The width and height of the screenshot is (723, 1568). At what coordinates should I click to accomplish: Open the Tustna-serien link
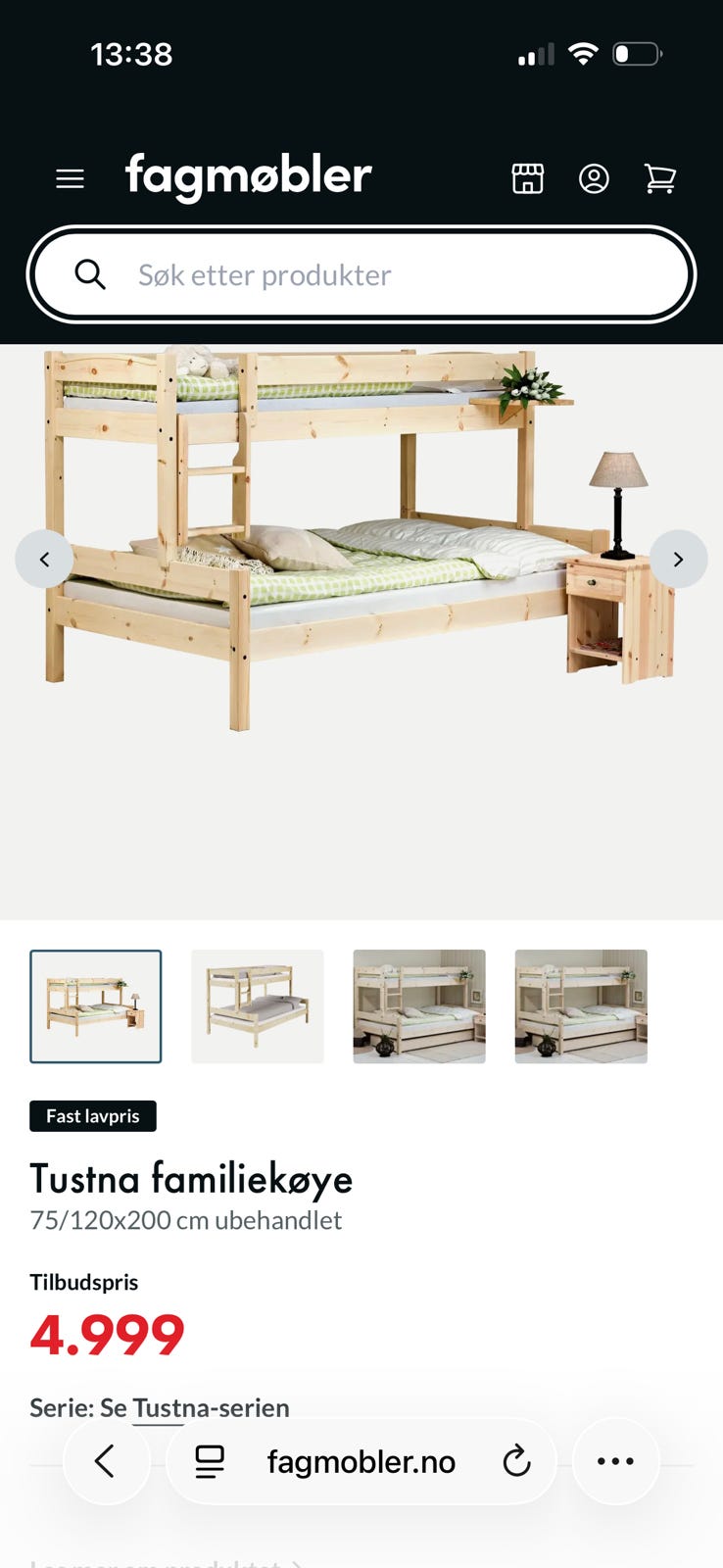(x=212, y=1408)
